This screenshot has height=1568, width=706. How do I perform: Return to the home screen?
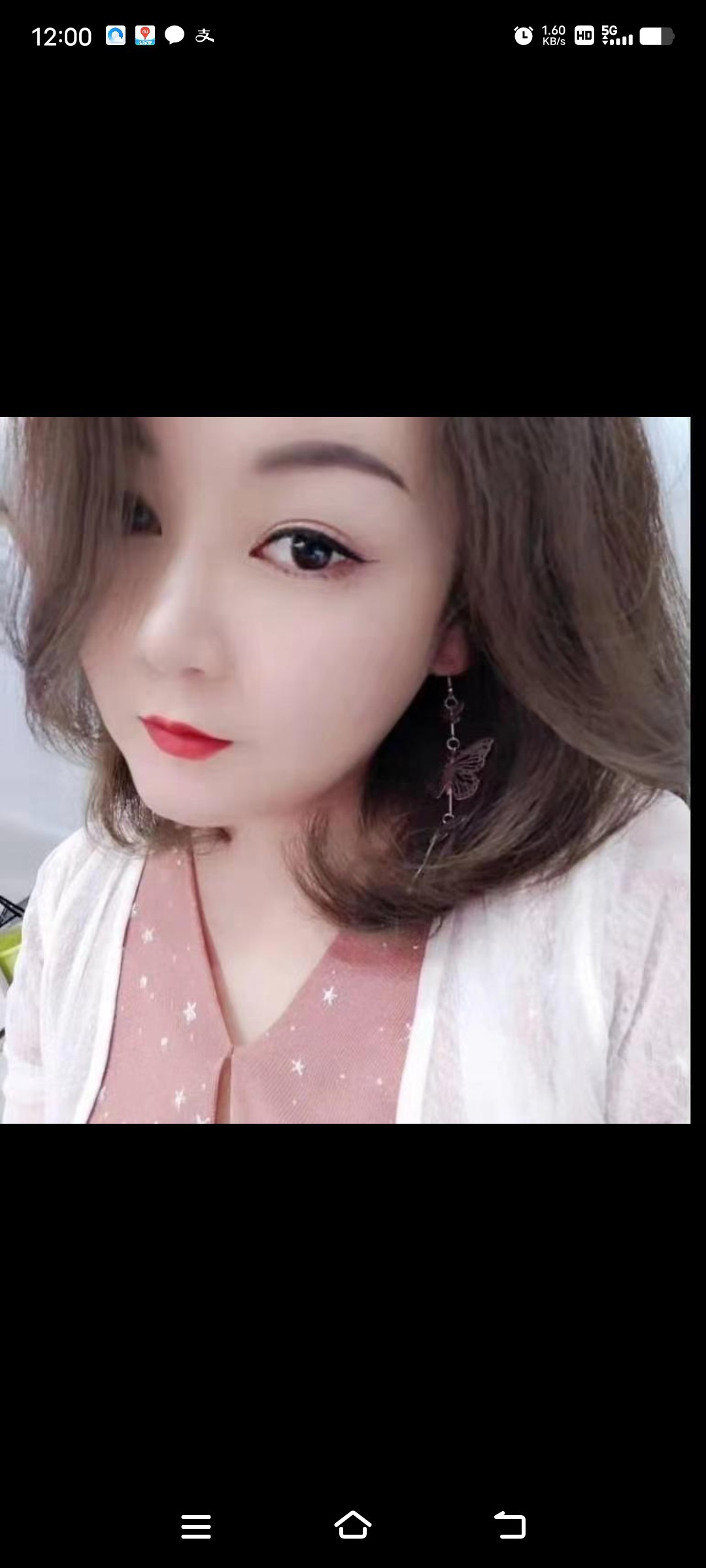pos(353,1526)
